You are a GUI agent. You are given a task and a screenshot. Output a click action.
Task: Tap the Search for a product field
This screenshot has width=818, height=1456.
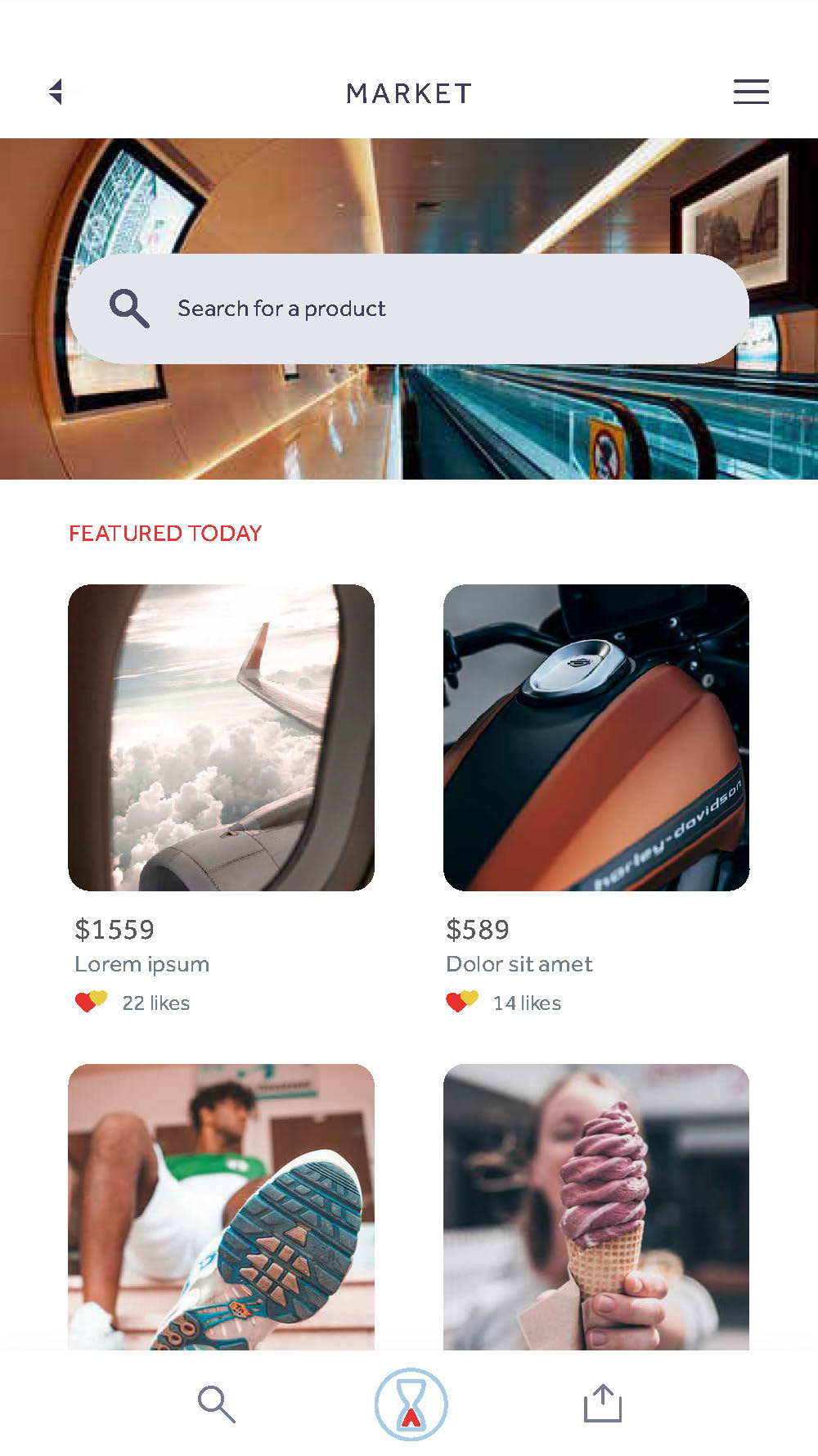pos(407,309)
